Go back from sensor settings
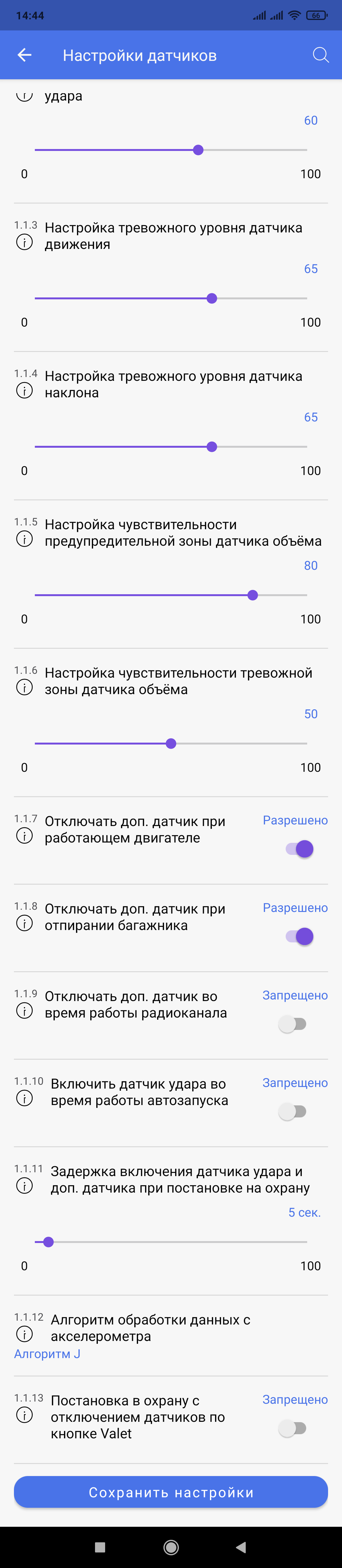Viewport: 342px width, 1568px height. tap(24, 55)
